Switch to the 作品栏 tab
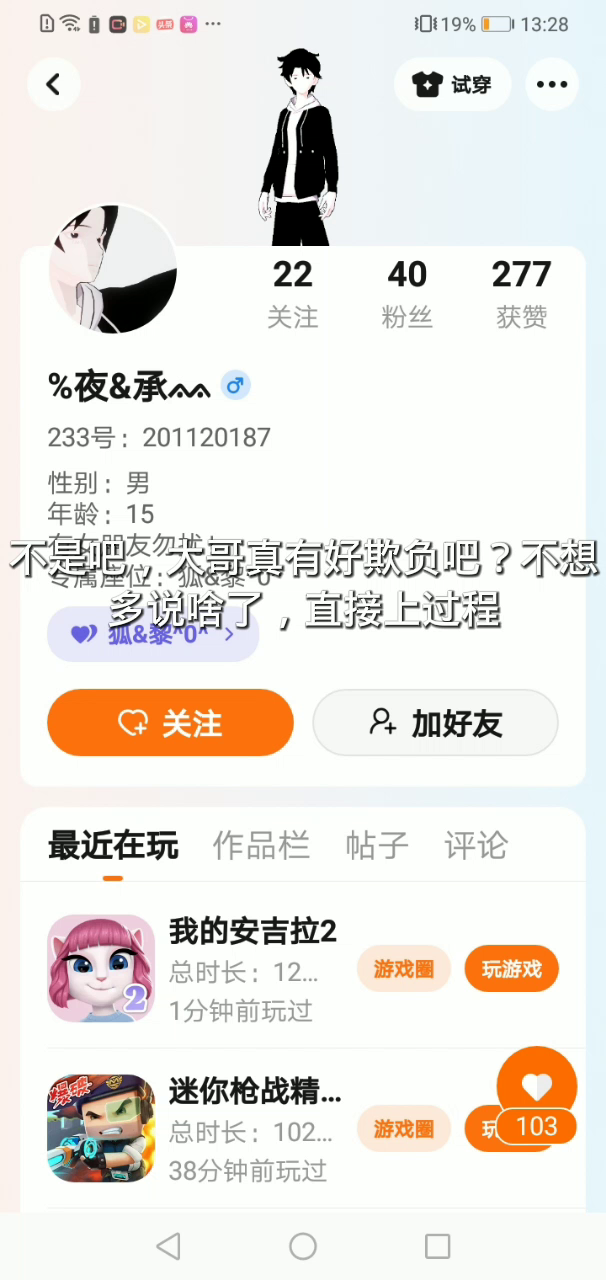Screen dimensions: 606x1280 [x=261, y=846]
